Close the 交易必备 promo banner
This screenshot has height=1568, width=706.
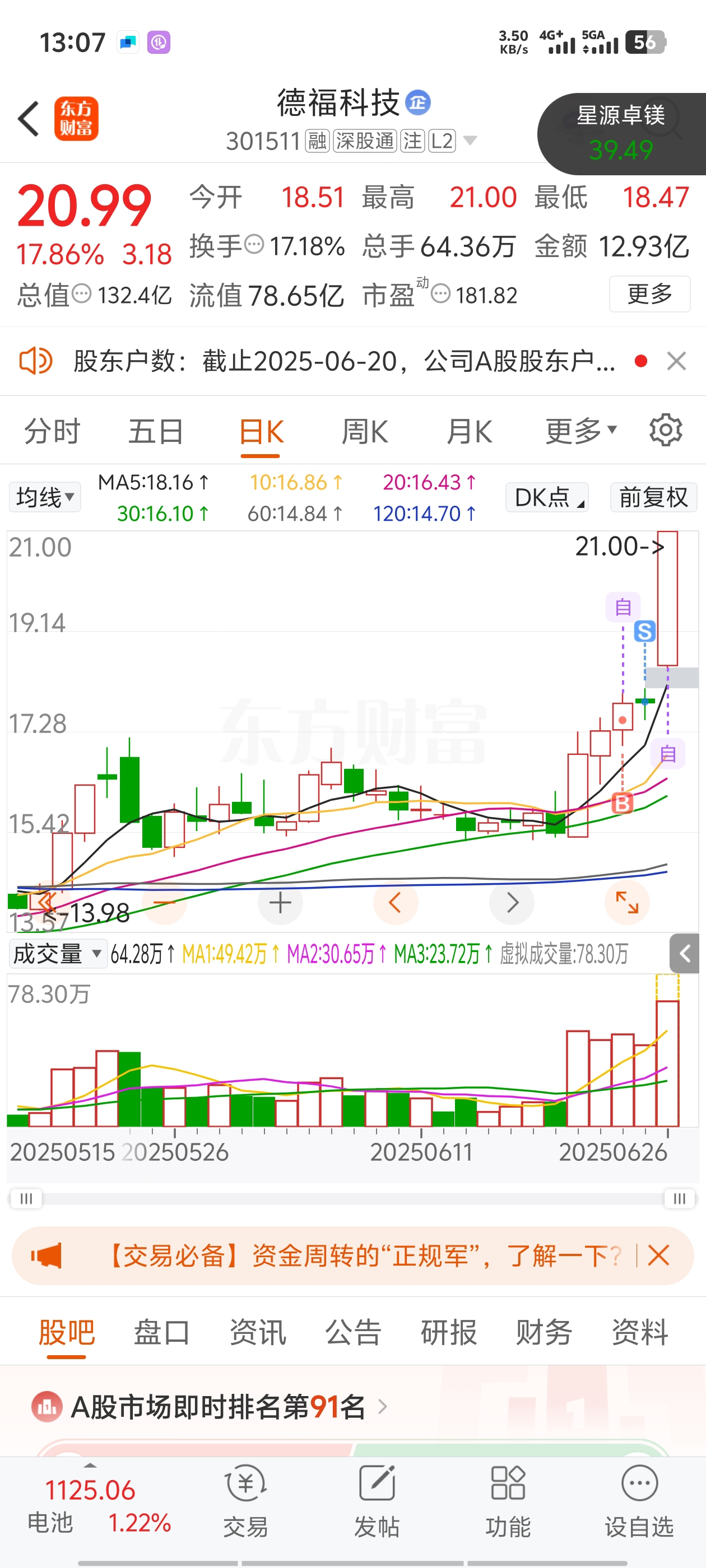(658, 1255)
